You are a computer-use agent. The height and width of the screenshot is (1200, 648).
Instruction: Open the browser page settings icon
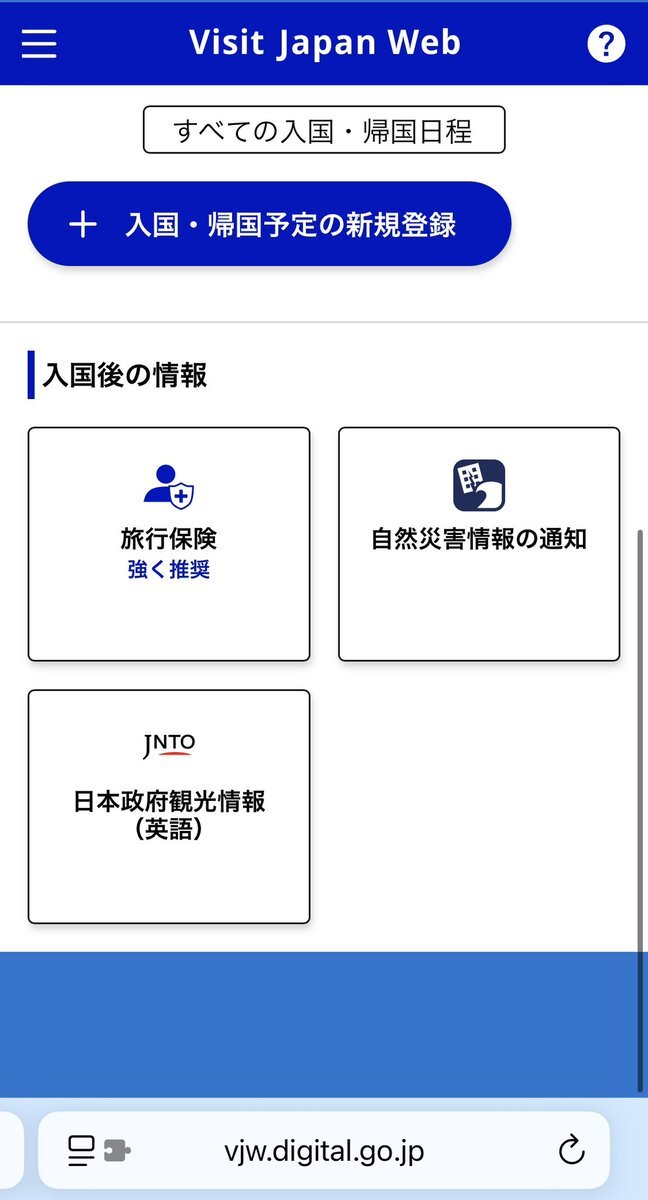coord(99,1151)
